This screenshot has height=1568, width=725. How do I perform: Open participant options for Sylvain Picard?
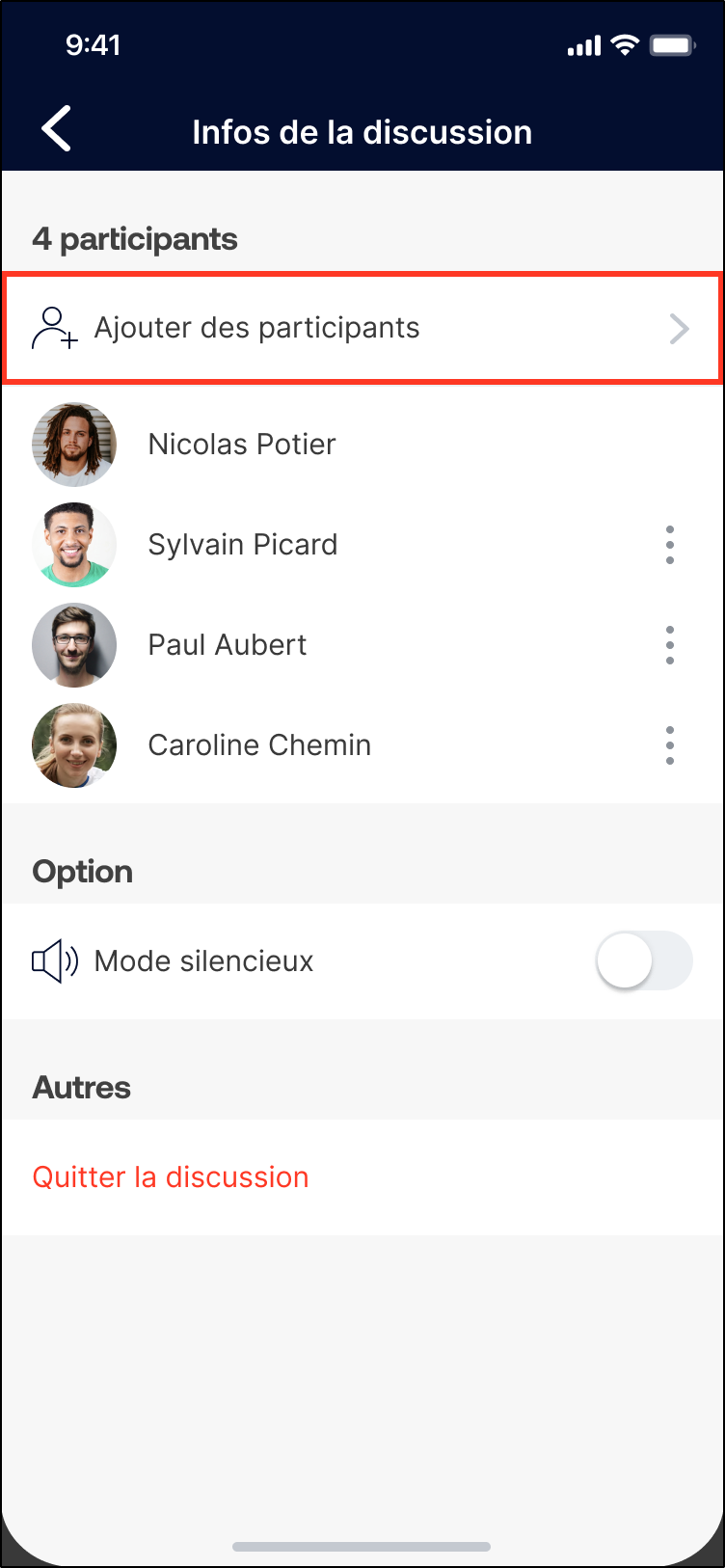tap(670, 545)
